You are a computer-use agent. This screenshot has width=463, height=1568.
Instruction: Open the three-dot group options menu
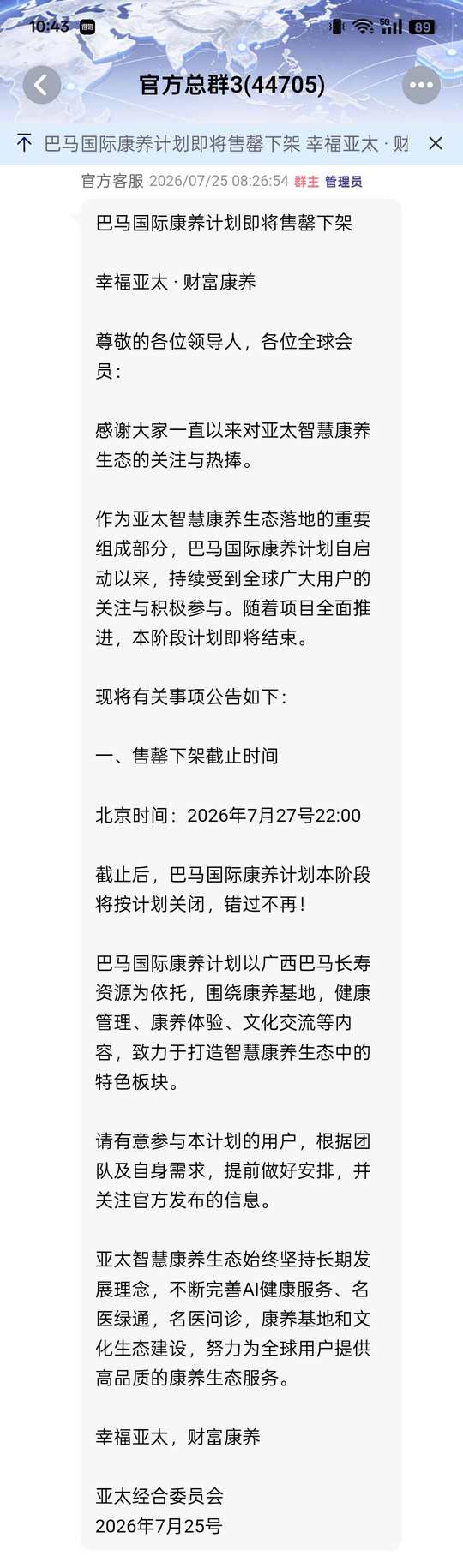421,85
